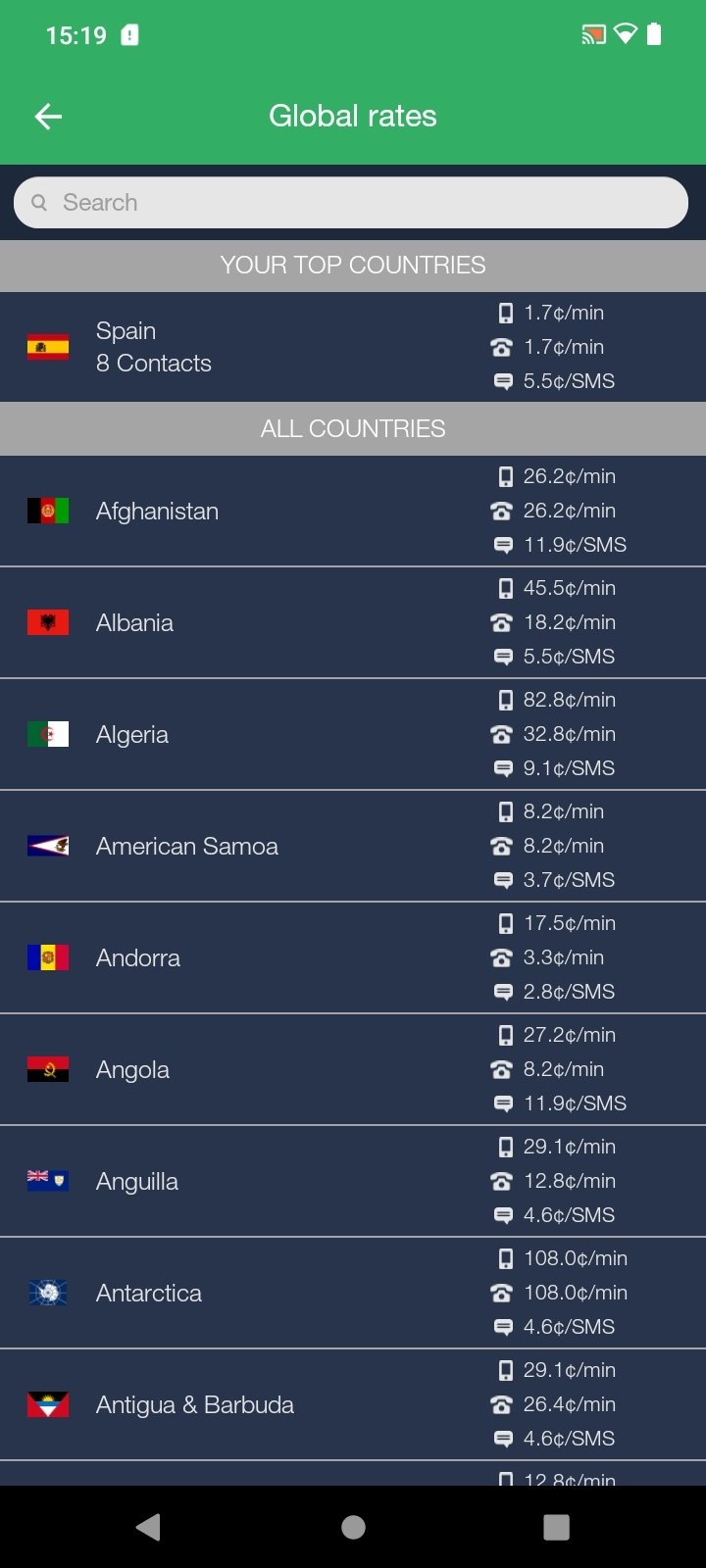Go back from Global rates
Screen dimensions: 706x1568
click(48, 117)
